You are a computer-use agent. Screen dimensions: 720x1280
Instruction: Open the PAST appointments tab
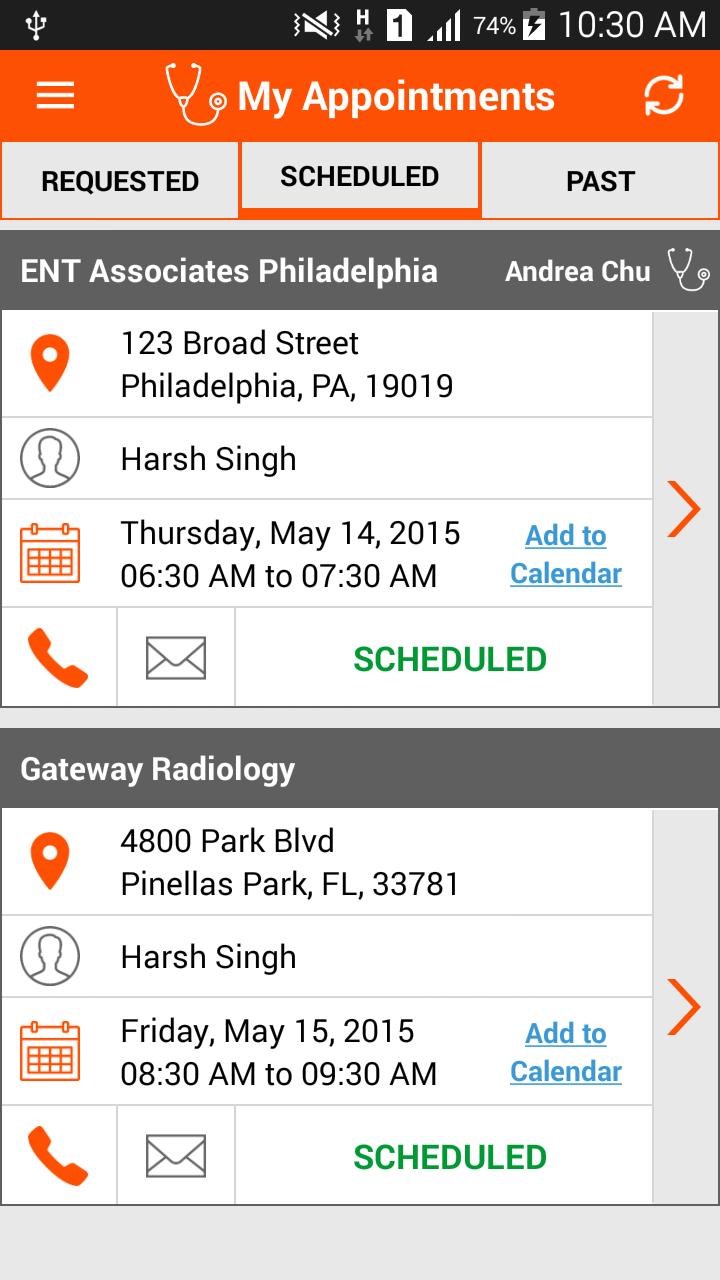pyautogui.click(x=599, y=180)
